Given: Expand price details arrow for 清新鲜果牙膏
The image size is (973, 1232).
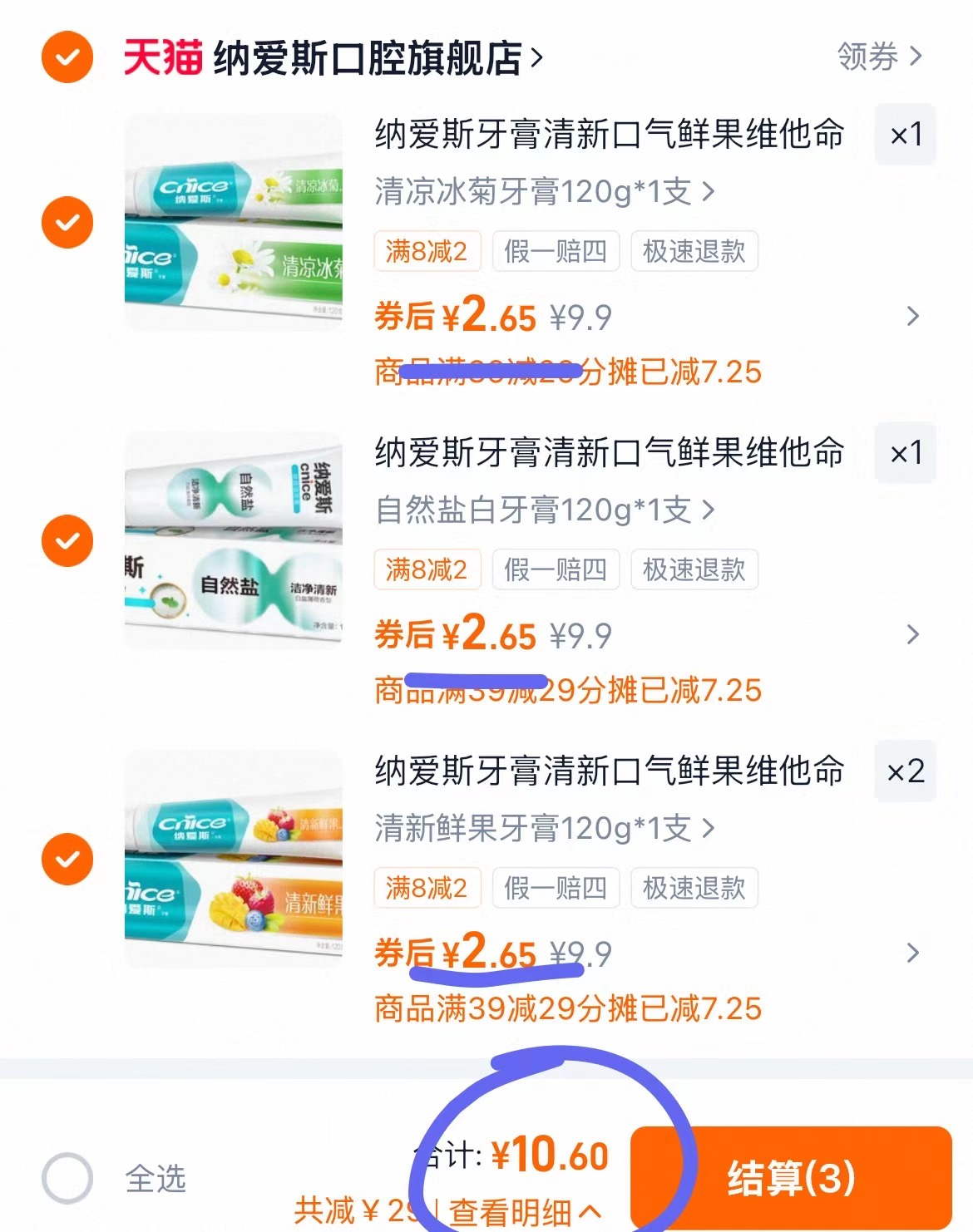Looking at the screenshot, I should point(912,953).
